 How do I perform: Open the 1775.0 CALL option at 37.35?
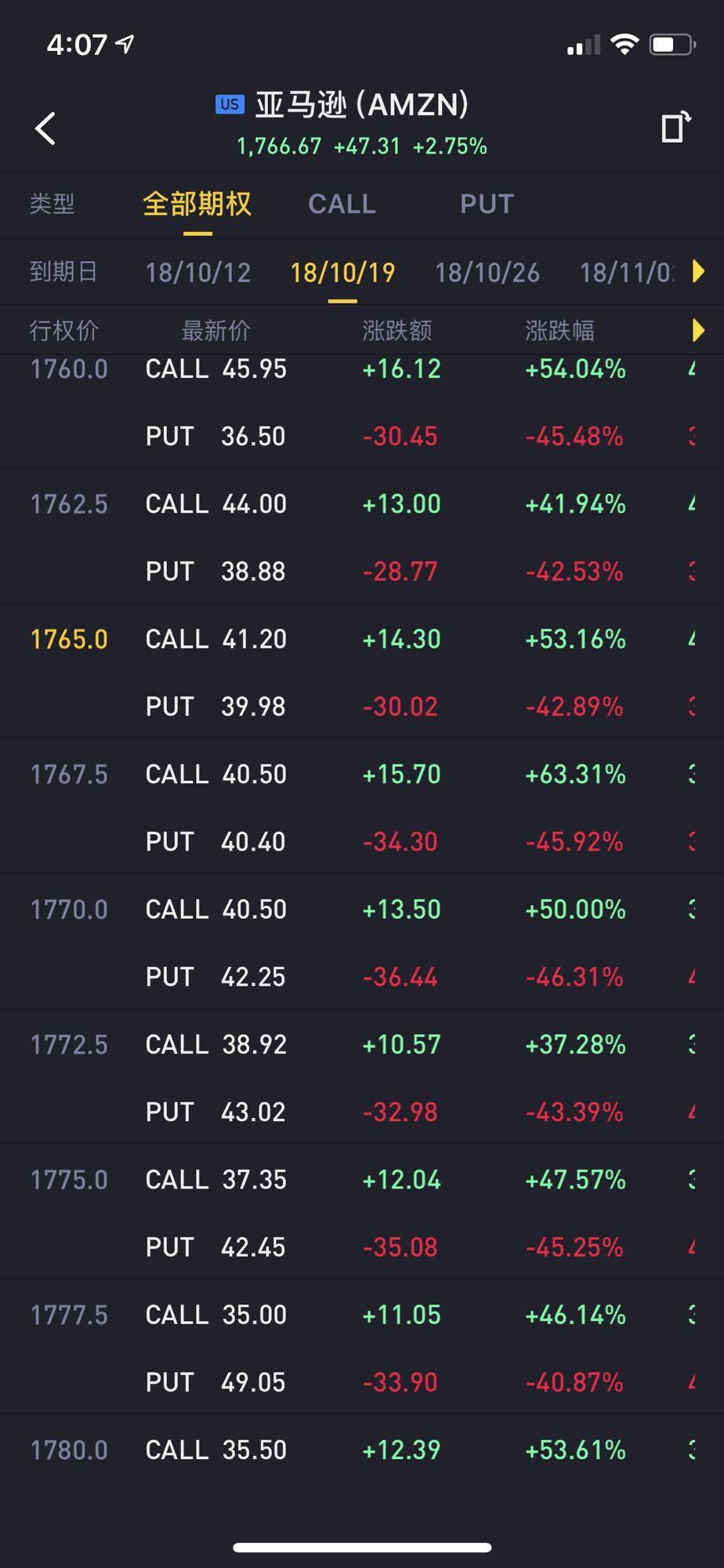click(x=362, y=1180)
